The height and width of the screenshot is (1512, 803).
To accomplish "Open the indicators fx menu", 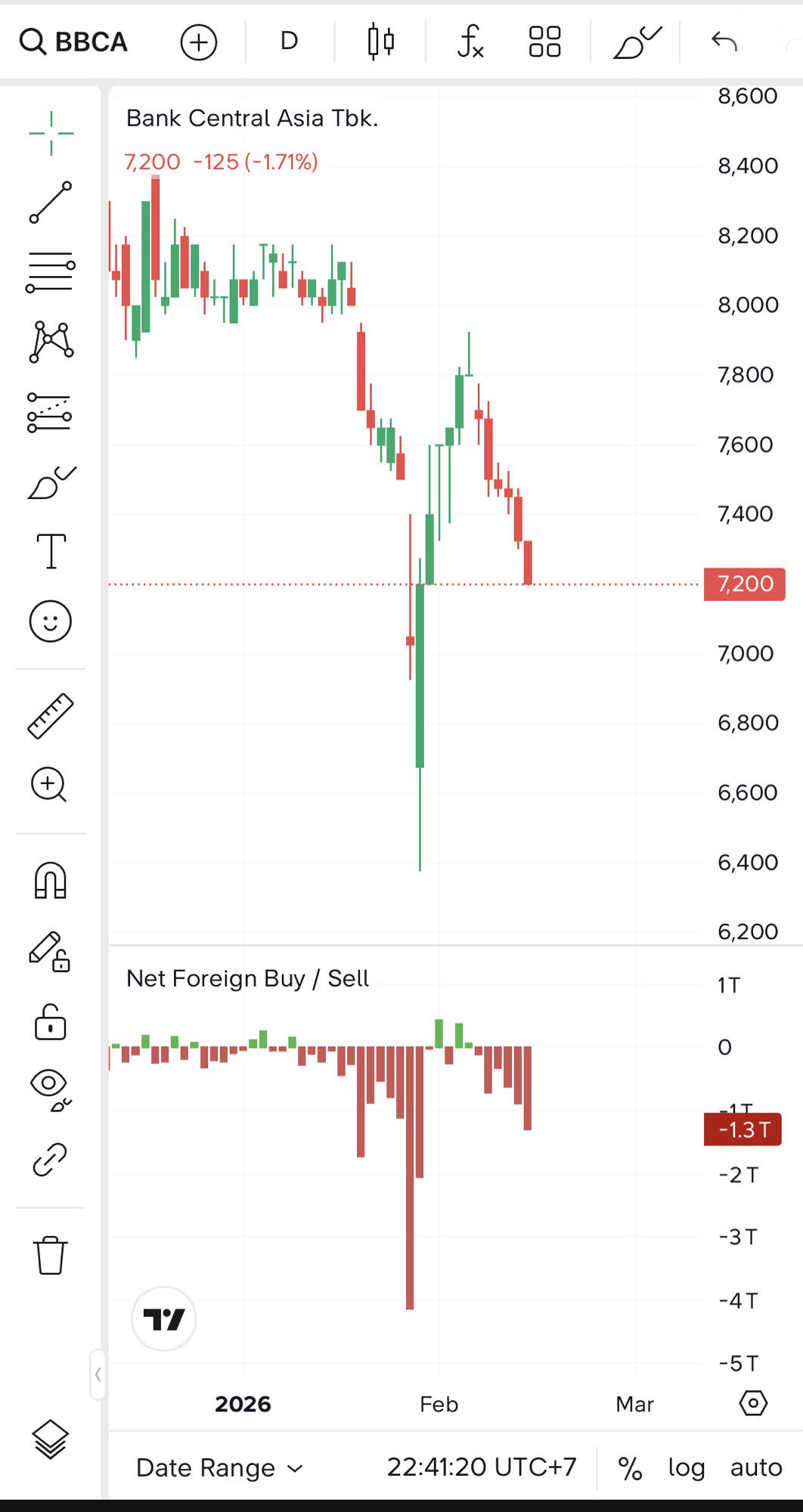I will pos(470,42).
